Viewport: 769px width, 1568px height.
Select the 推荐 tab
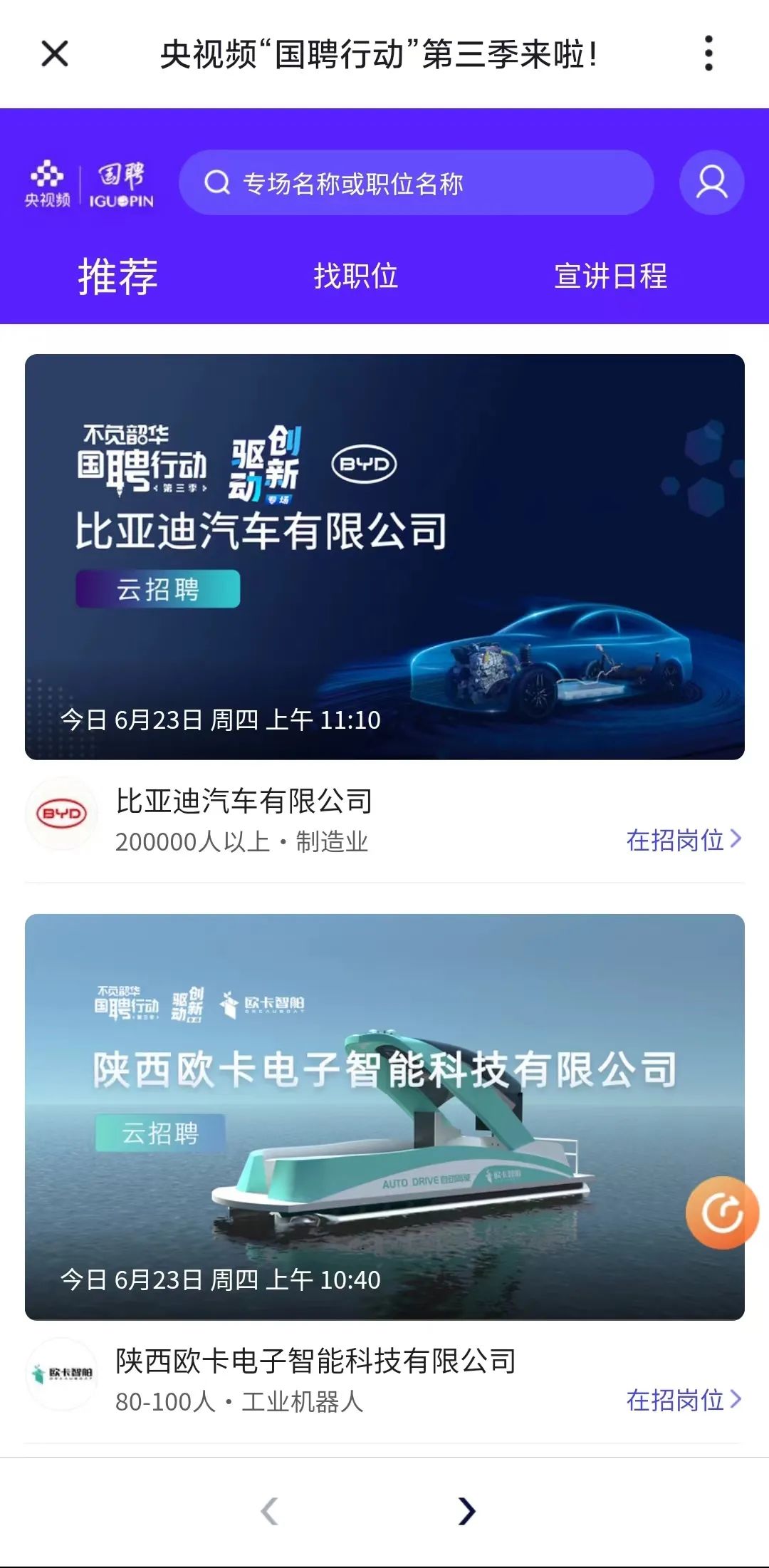[x=117, y=278]
